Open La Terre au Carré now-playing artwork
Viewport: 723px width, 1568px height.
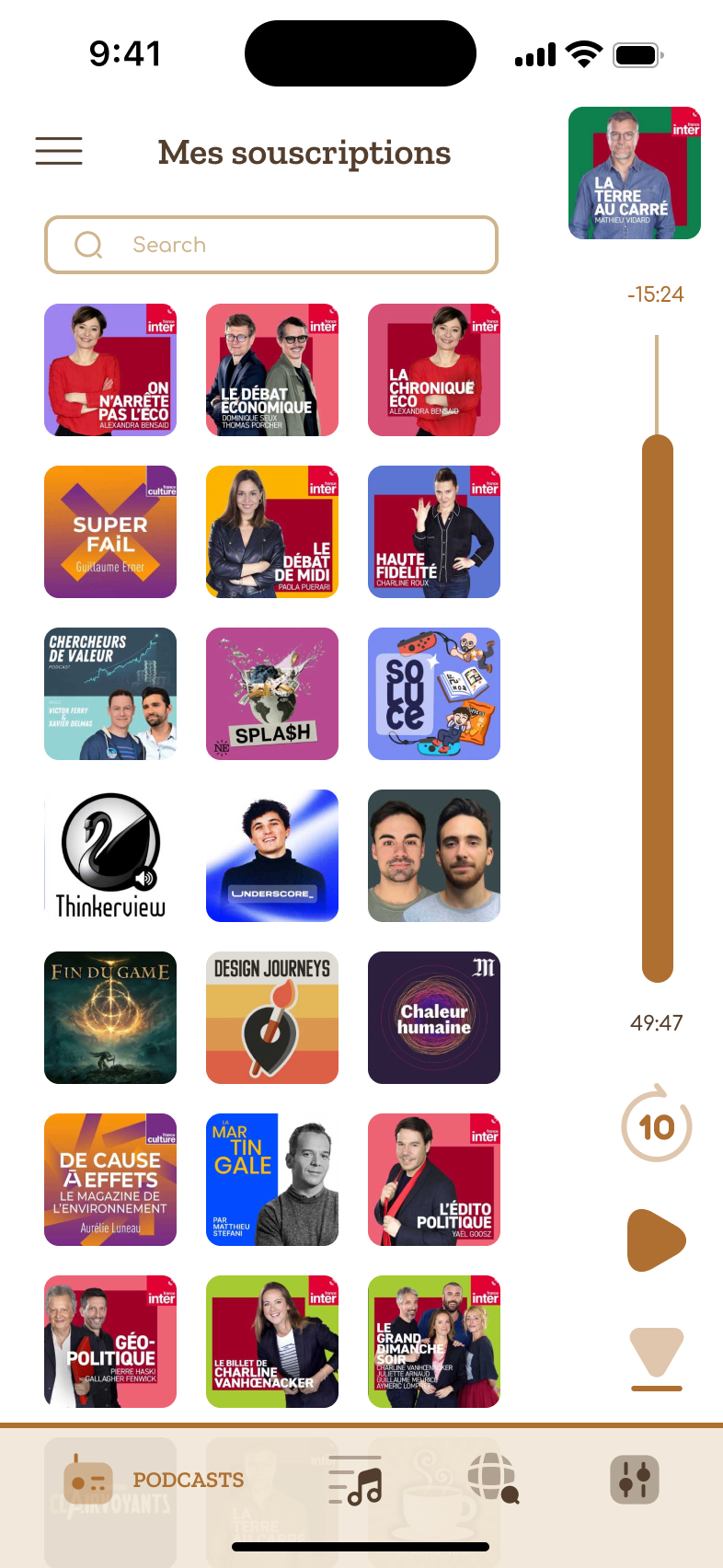[x=635, y=173]
